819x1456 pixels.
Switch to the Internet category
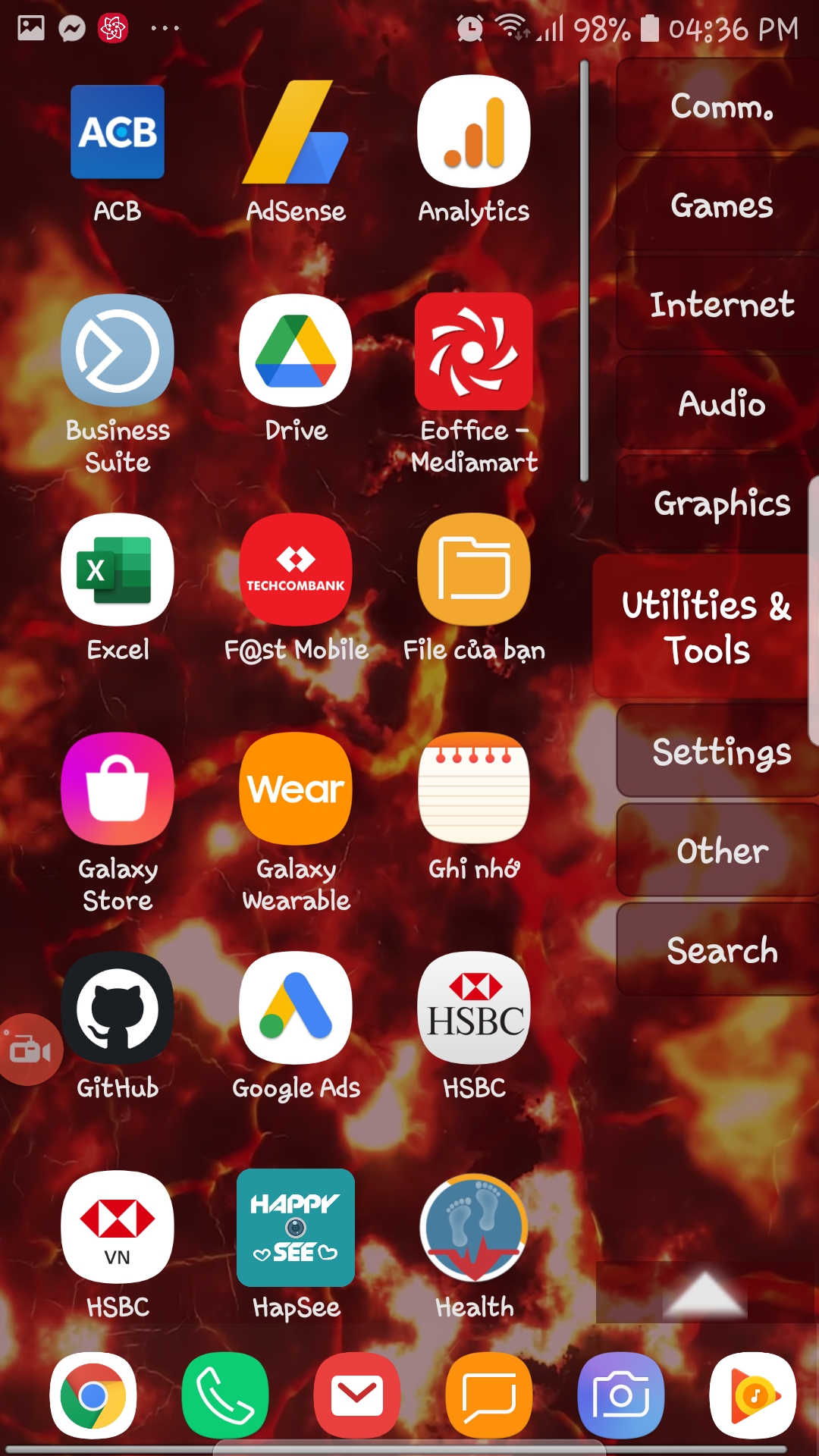pos(720,303)
